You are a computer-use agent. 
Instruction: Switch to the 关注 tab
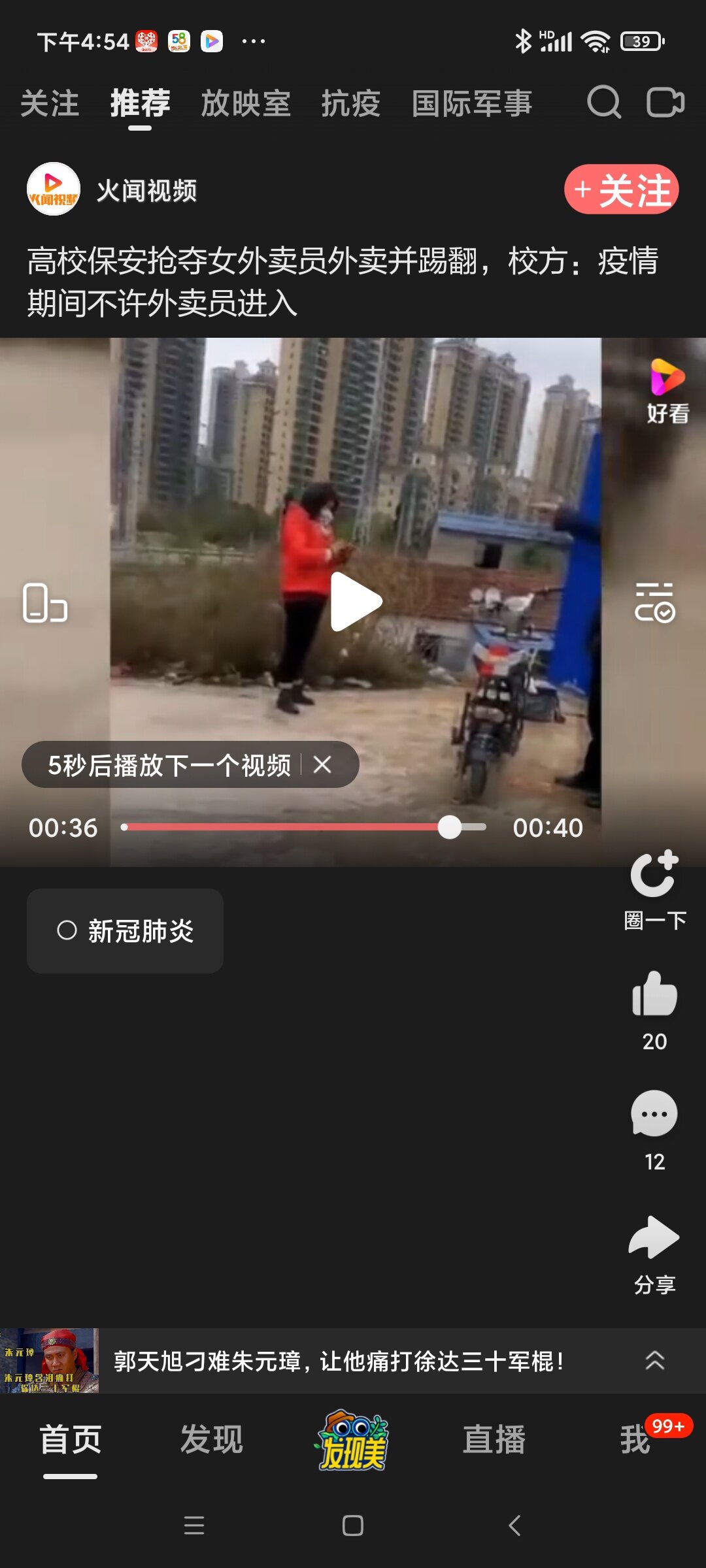(50, 104)
